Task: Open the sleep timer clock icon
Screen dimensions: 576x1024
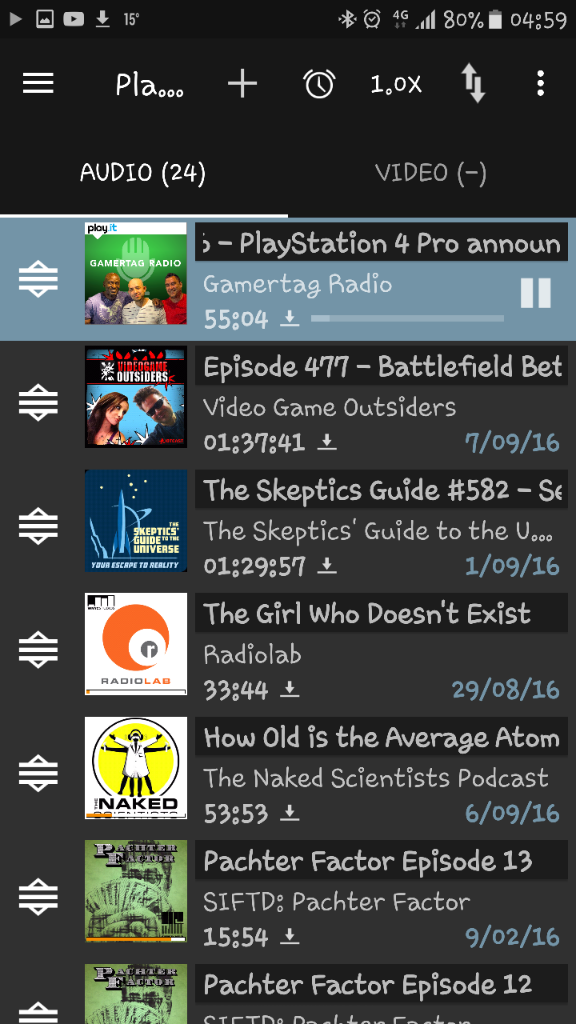Action: click(x=319, y=84)
